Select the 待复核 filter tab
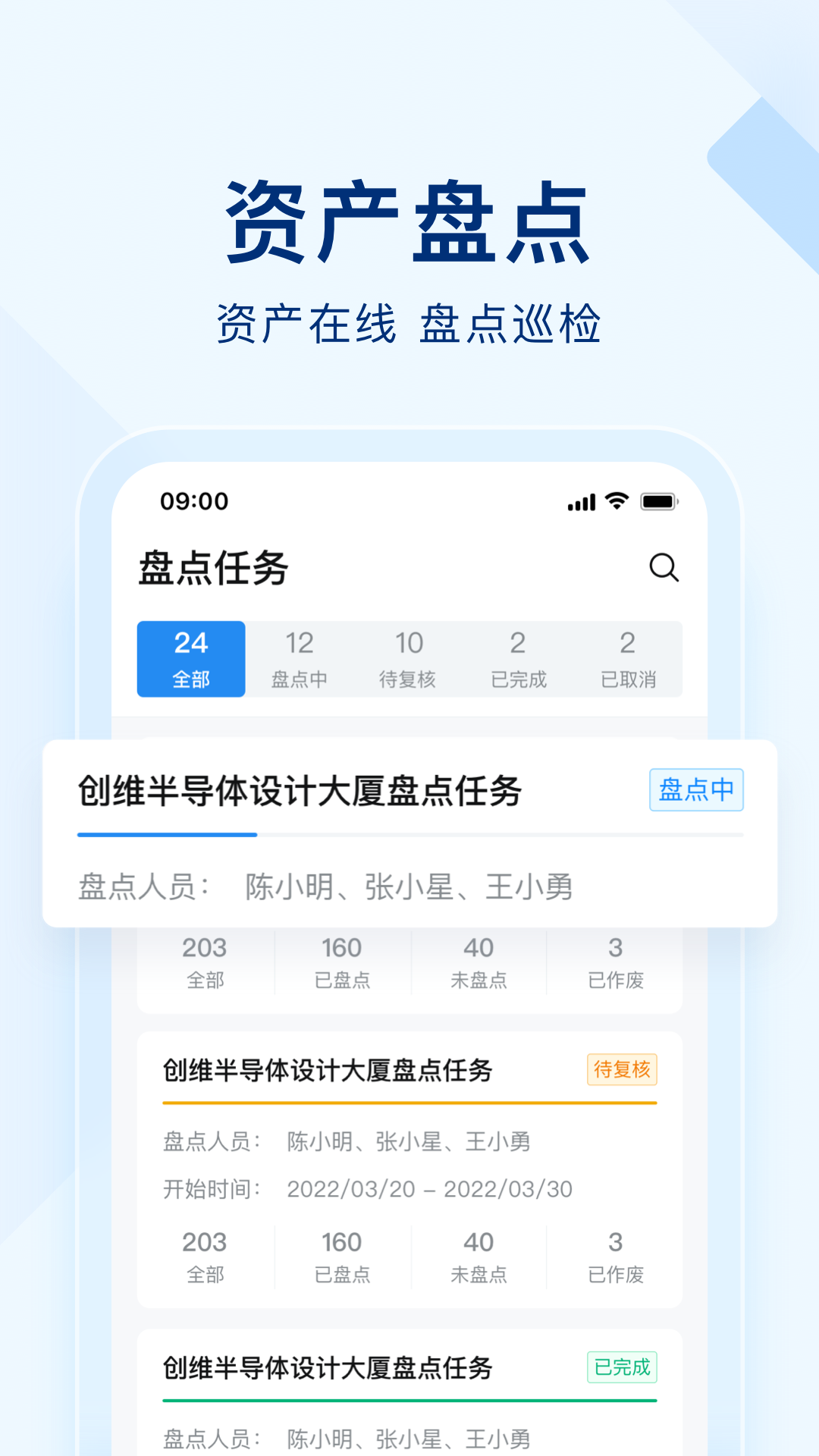The width and height of the screenshot is (819, 1456). tap(409, 658)
